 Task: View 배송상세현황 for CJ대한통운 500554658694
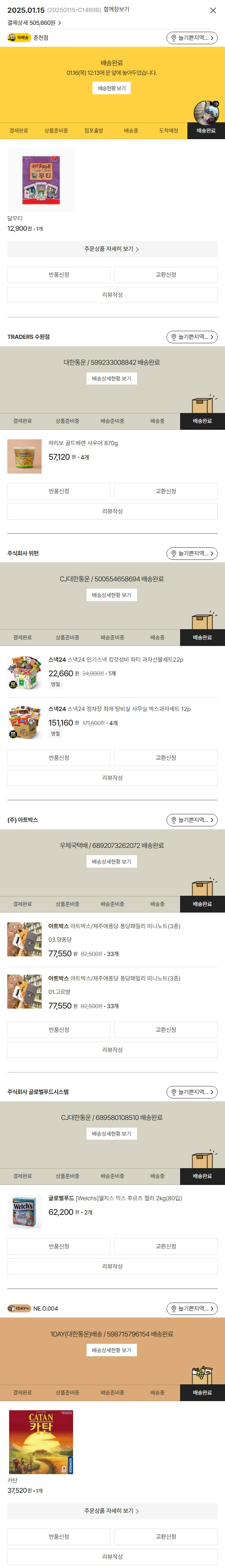click(111, 595)
